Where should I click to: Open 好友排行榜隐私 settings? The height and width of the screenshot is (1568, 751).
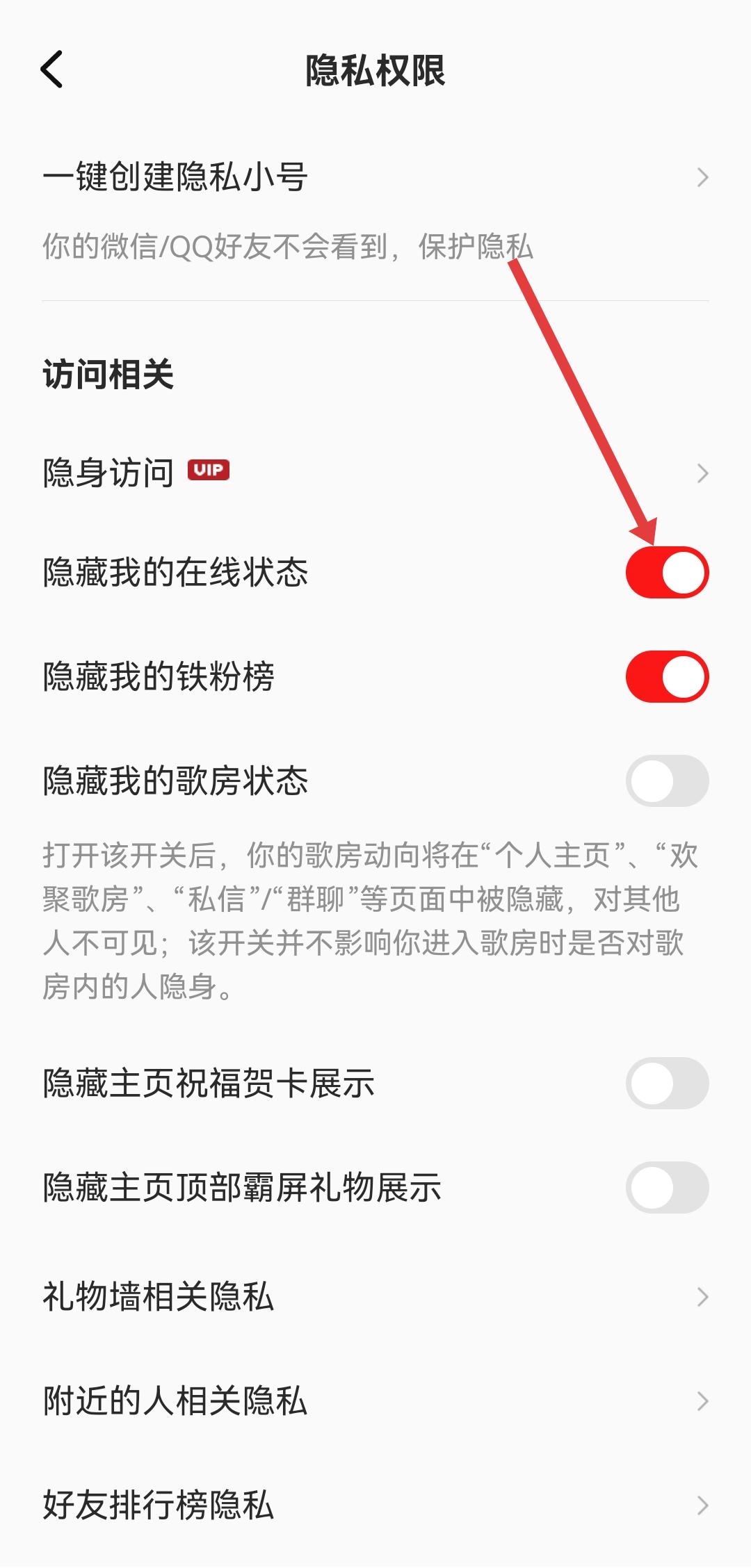(375, 1505)
